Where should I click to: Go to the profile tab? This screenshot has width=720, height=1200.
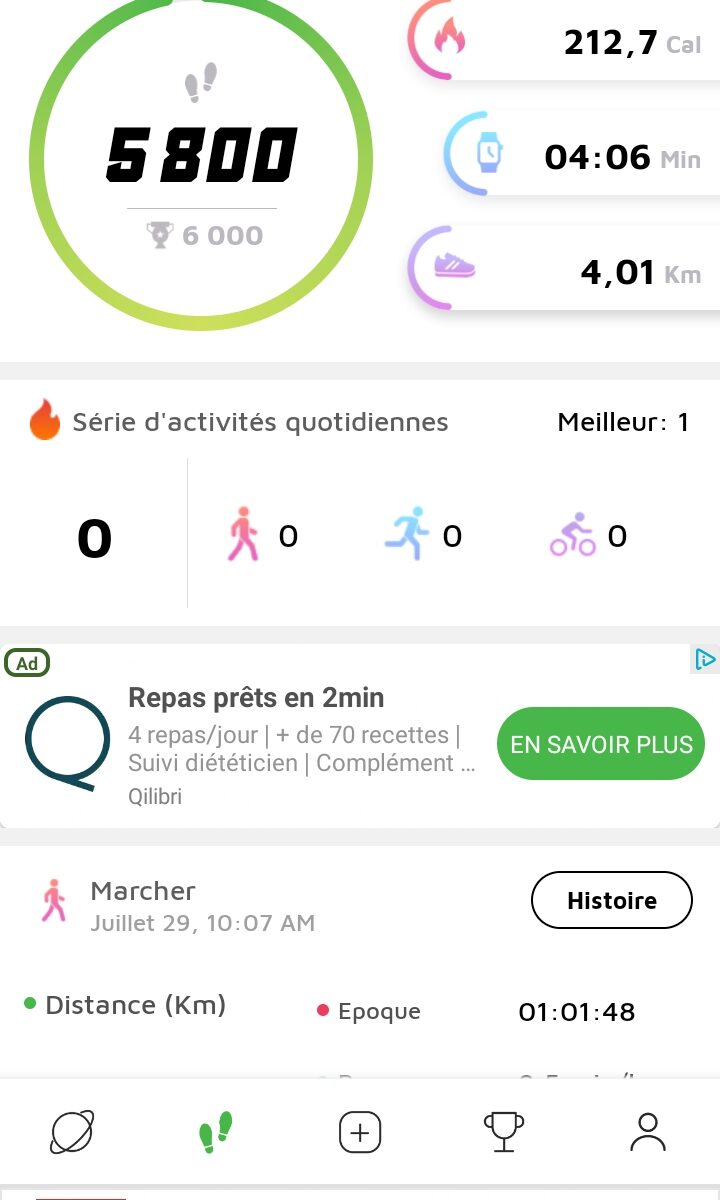click(x=648, y=1132)
